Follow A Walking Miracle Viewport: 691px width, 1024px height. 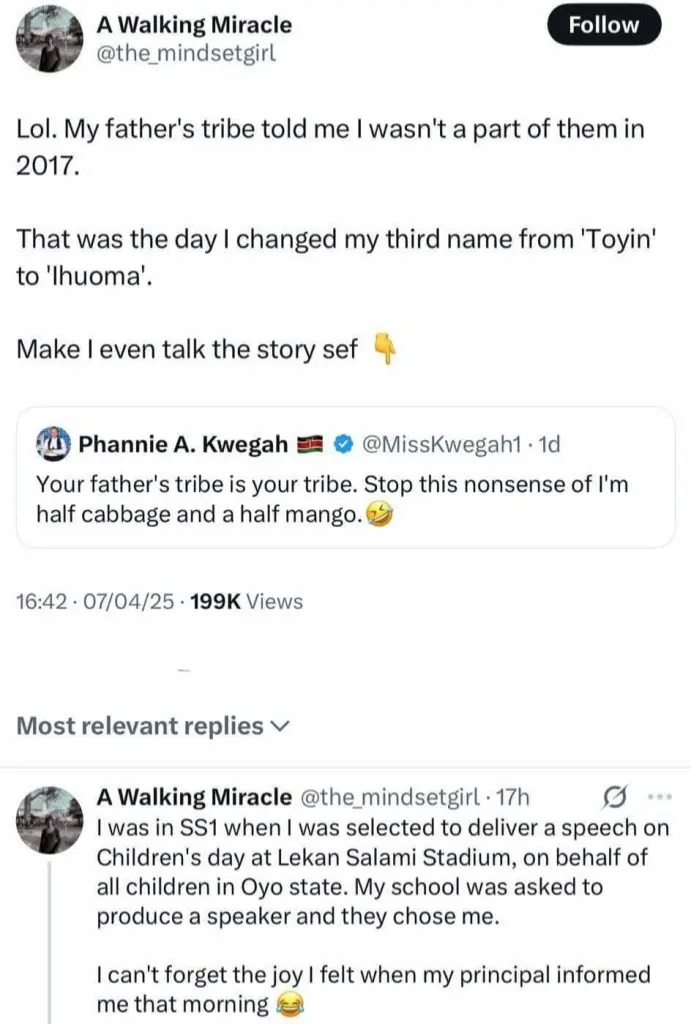point(604,26)
